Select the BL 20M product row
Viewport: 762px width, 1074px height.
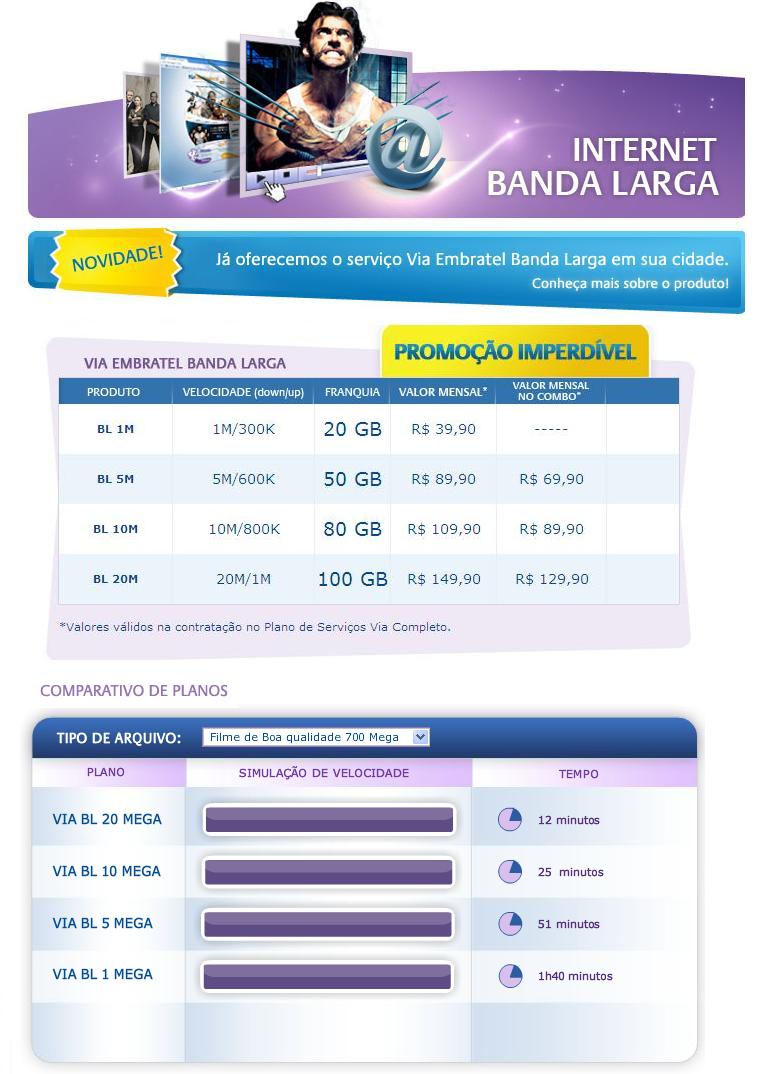pyautogui.click(x=114, y=578)
